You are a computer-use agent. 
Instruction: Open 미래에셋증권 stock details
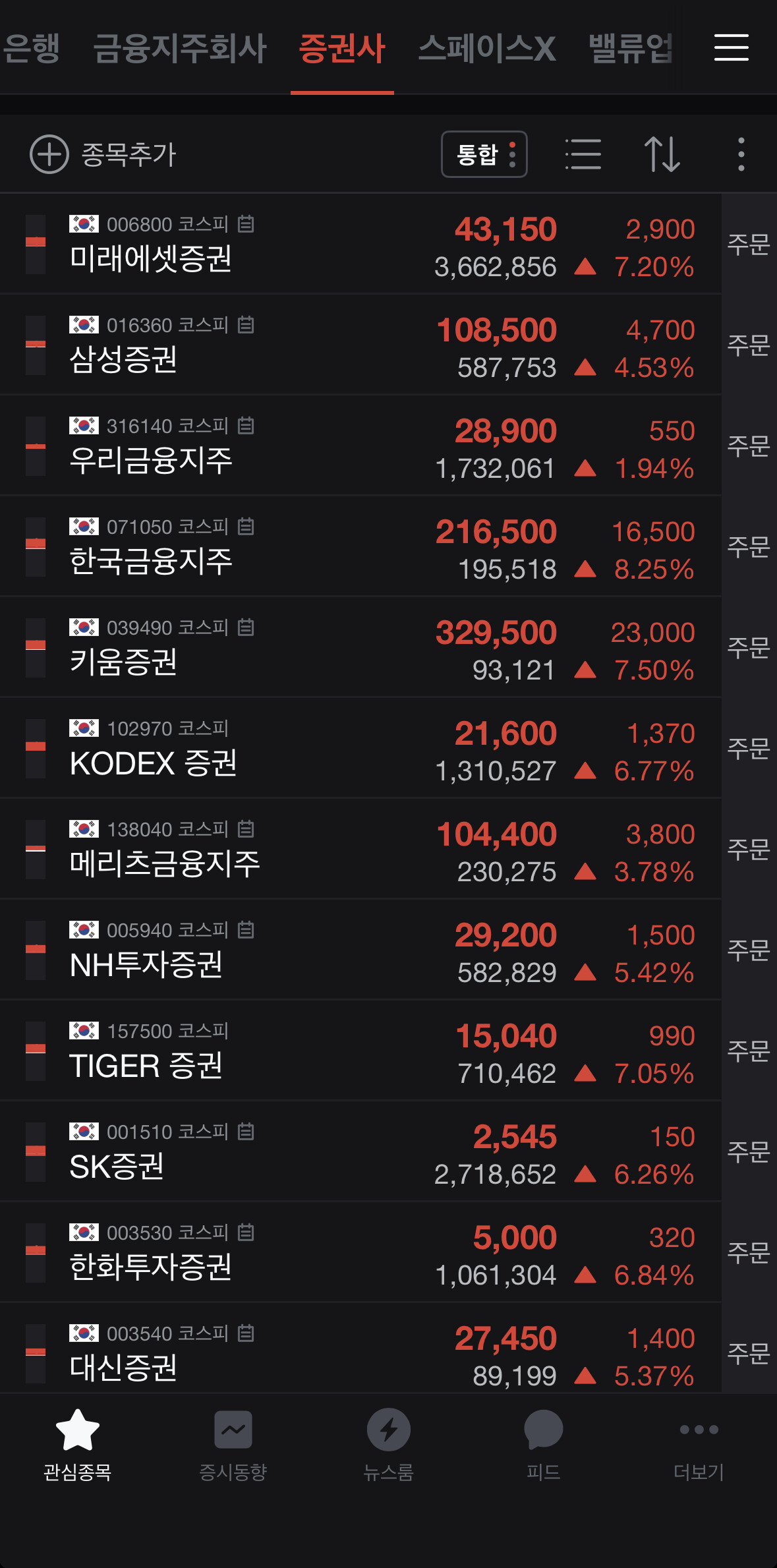[x=360, y=245]
